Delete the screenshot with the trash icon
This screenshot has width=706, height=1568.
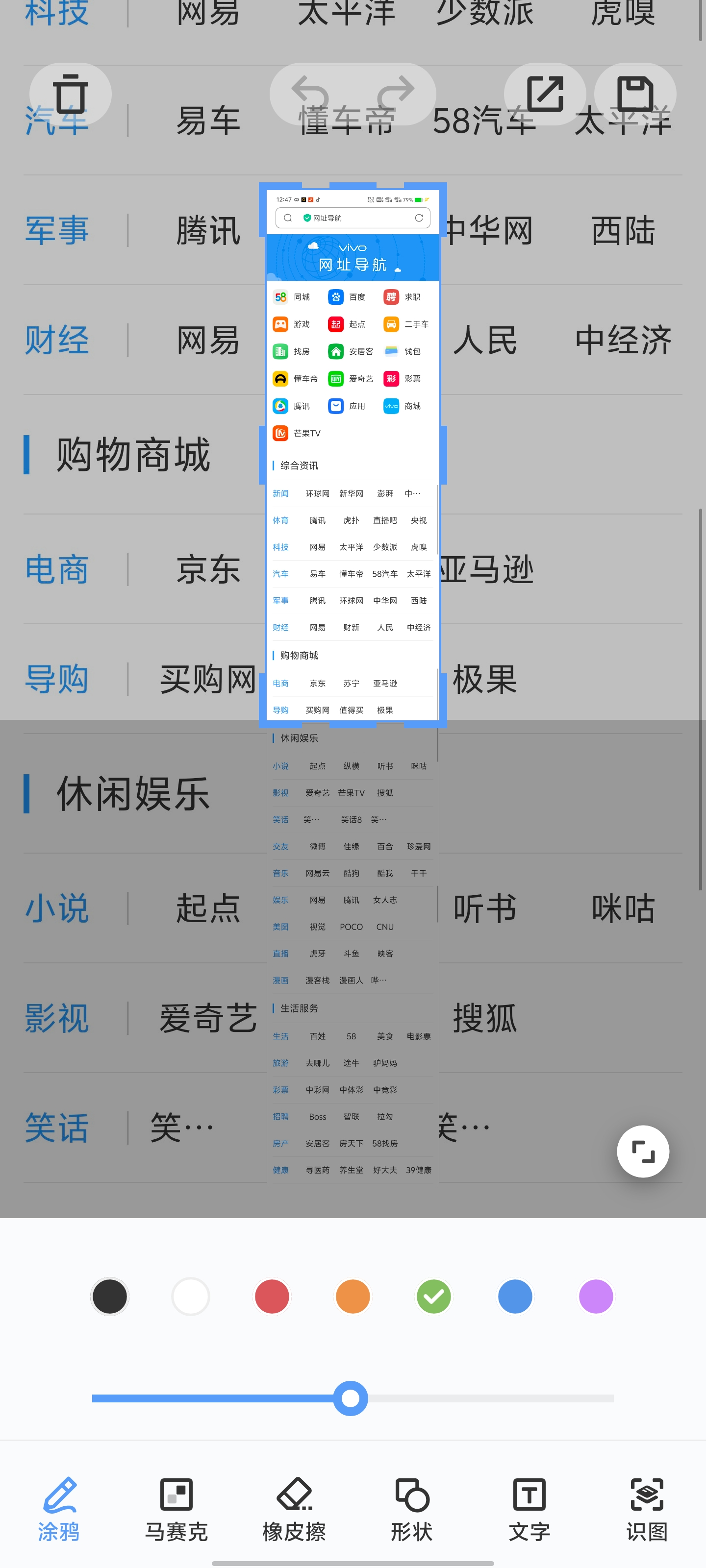(71, 95)
